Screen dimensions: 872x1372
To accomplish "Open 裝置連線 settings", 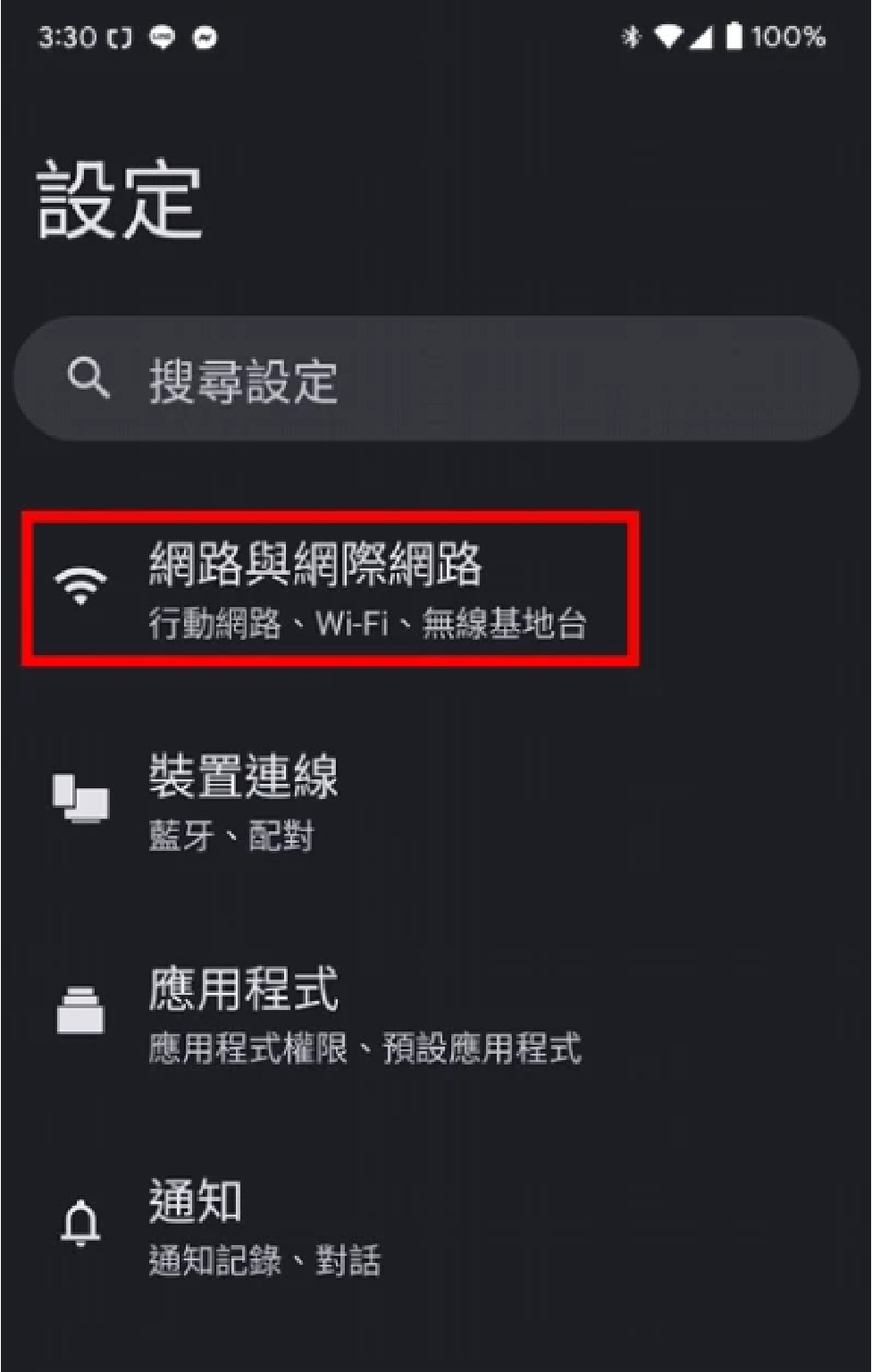I will tap(436, 802).
